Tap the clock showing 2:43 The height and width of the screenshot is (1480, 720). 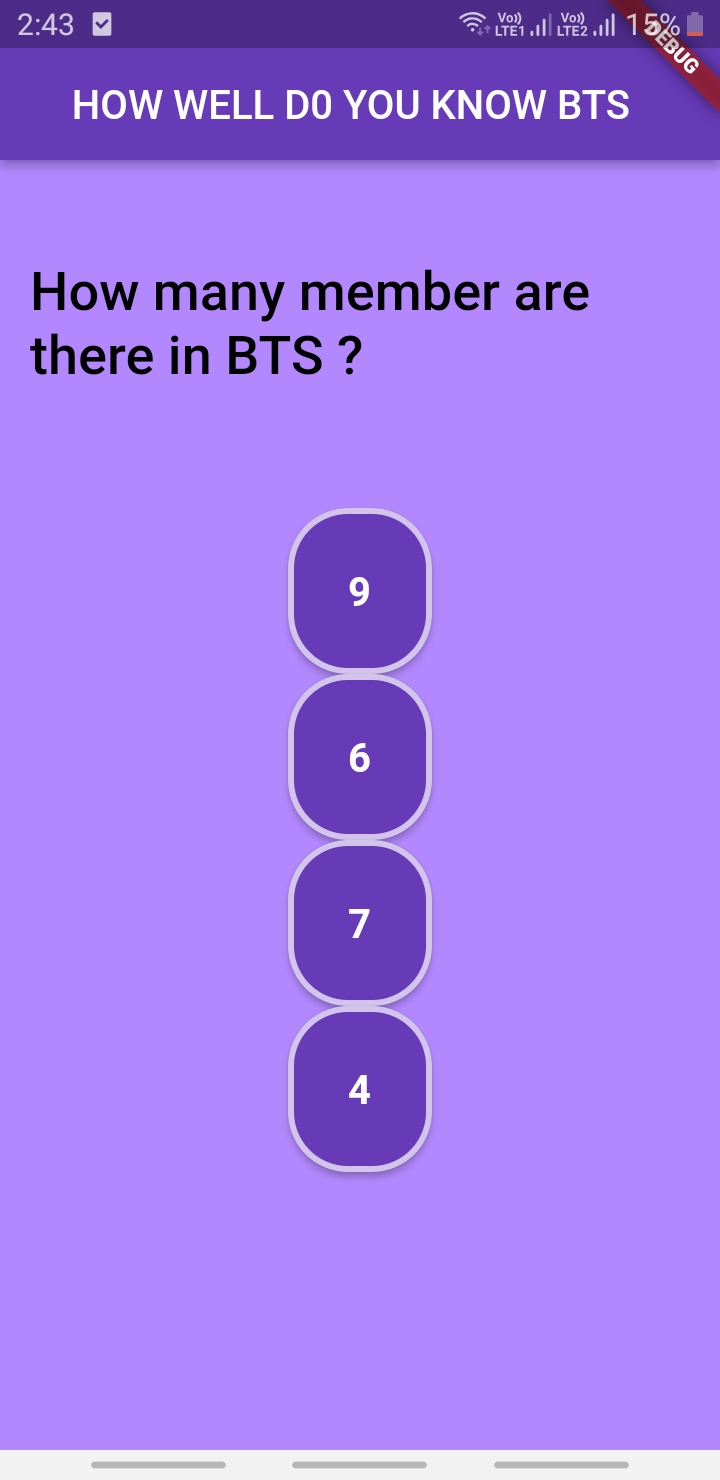[44, 22]
